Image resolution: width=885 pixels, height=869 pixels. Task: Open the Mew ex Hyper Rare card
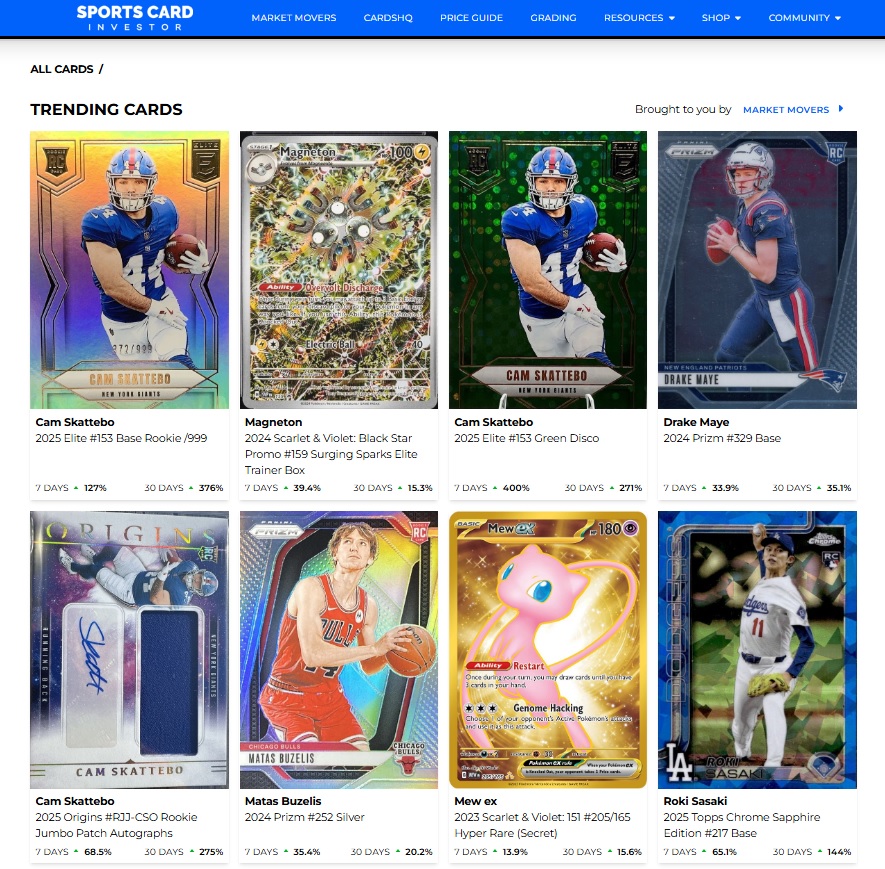(547, 650)
